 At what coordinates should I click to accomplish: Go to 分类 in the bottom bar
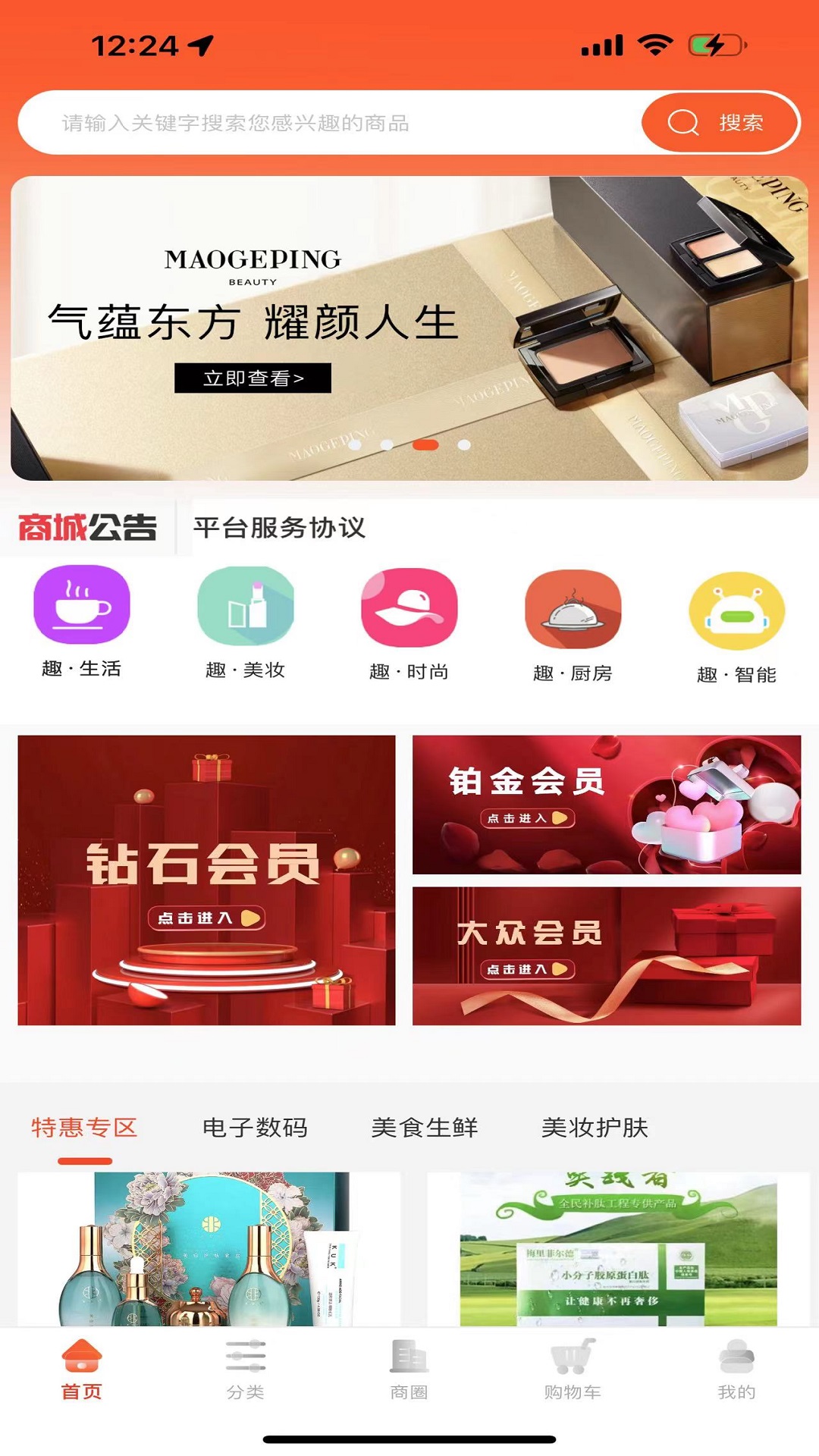[245, 1370]
